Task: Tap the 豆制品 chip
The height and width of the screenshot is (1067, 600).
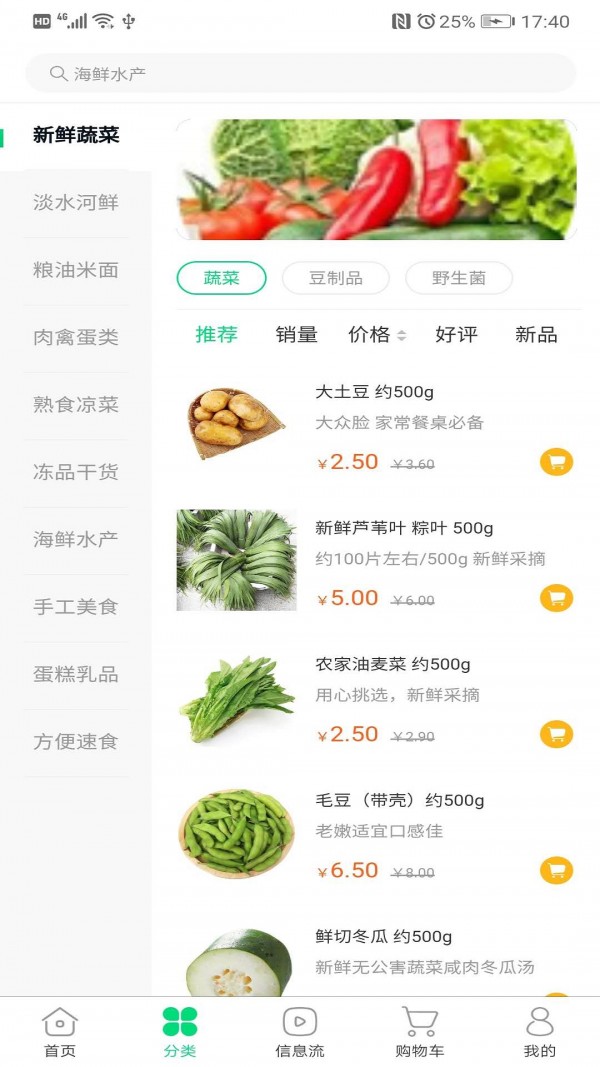Action: [x=336, y=278]
